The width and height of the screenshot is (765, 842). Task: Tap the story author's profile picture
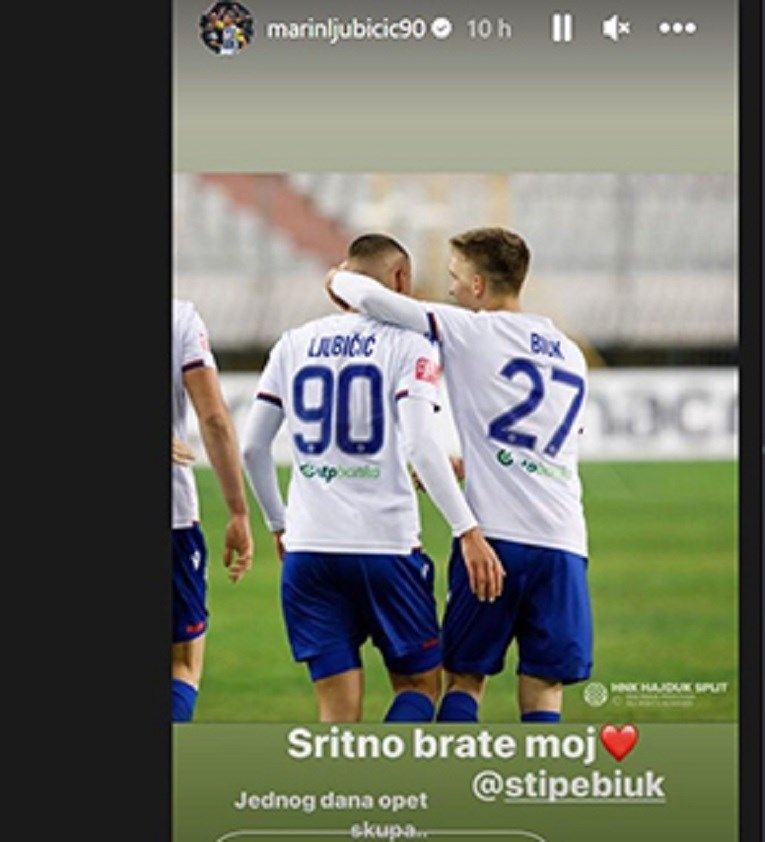226,28
